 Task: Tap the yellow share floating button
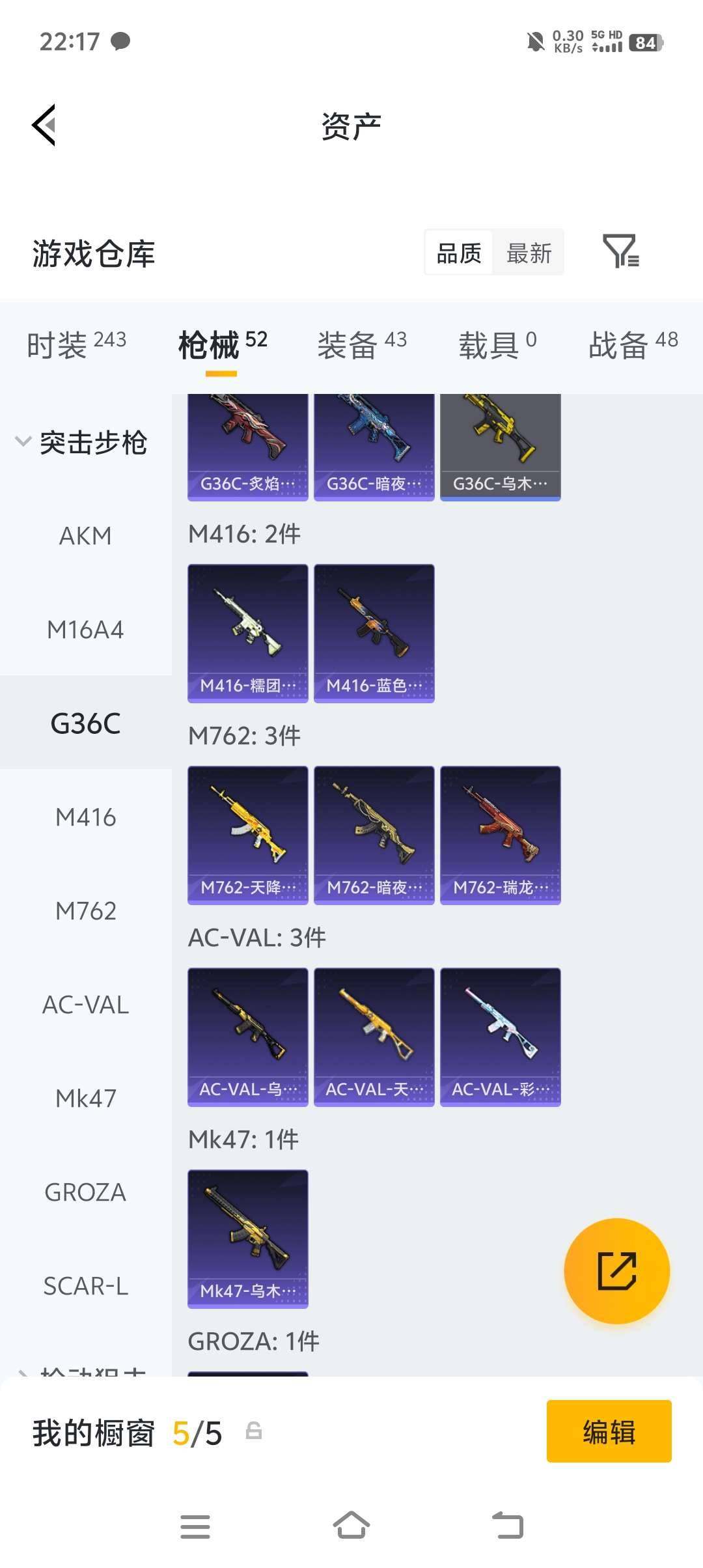point(618,1269)
